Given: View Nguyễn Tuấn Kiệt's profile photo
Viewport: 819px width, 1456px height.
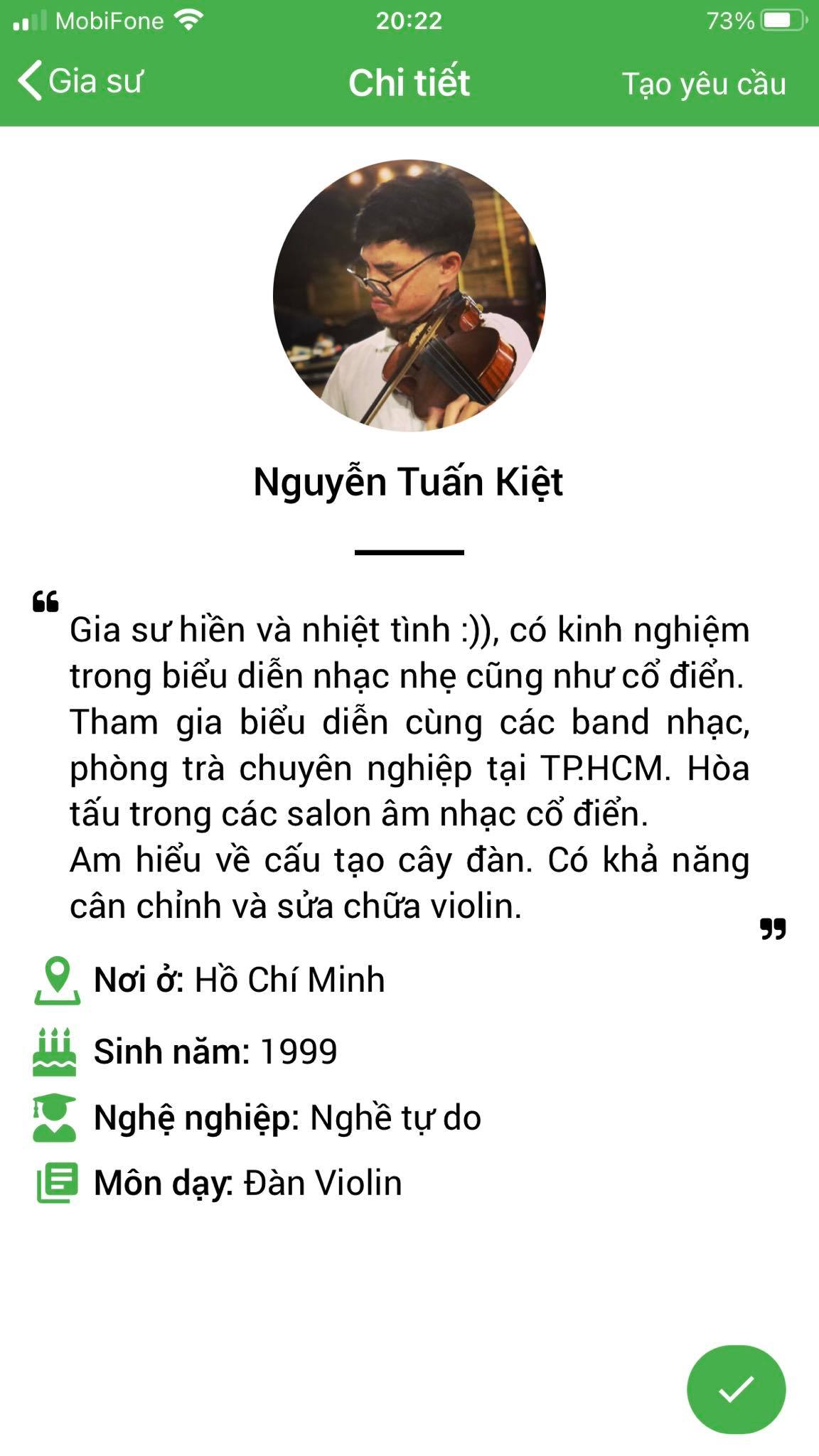Looking at the screenshot, I should coord(409,295).
